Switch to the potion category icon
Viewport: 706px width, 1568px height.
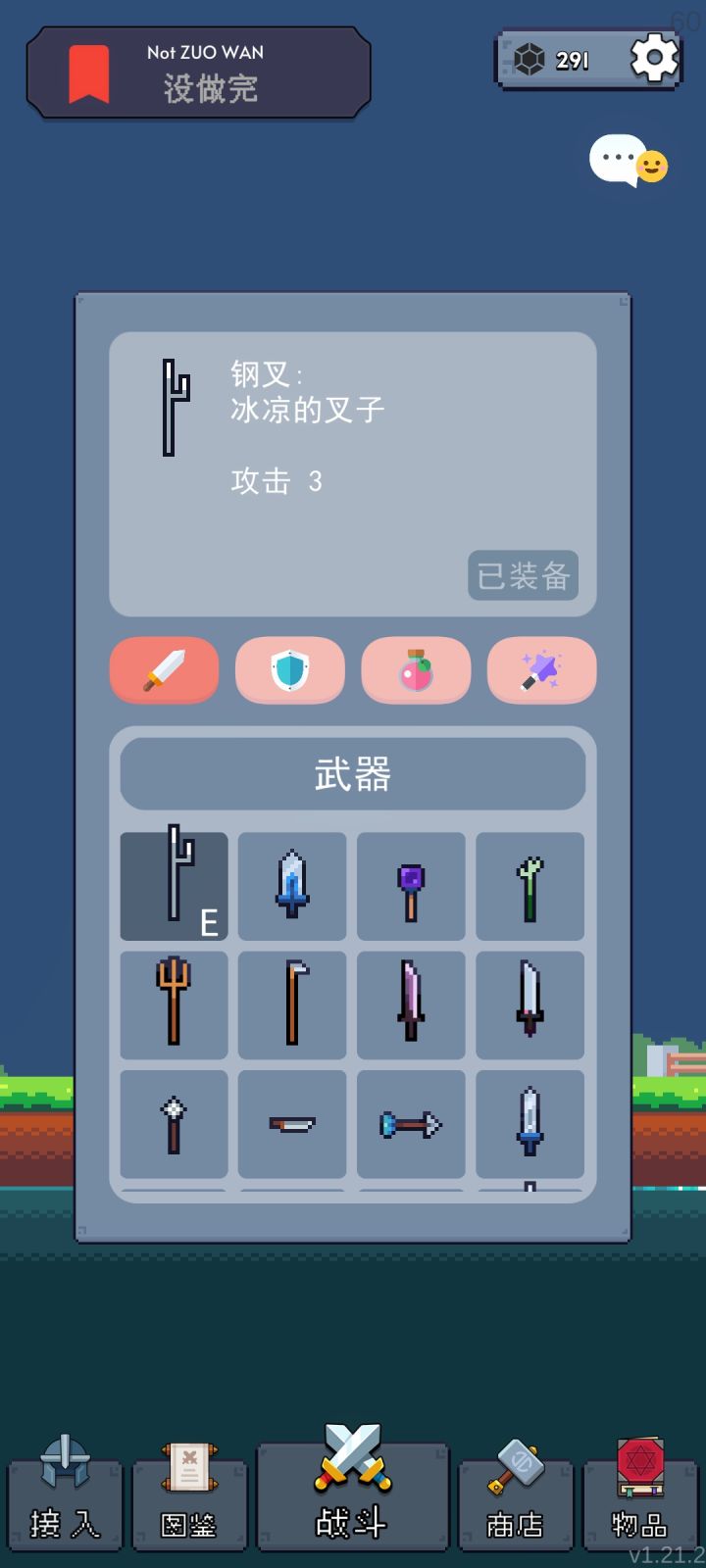coord(416,670)
